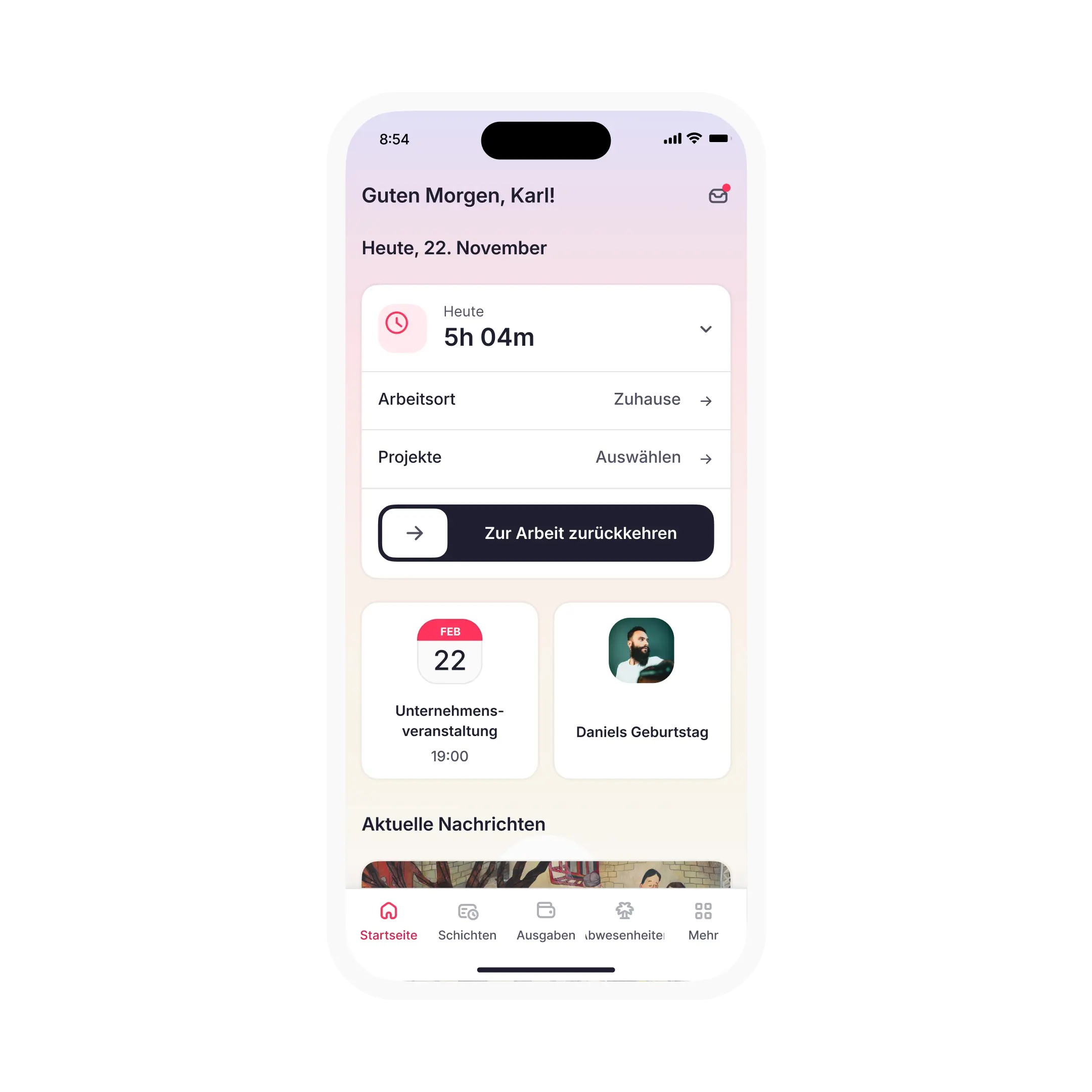Open the Arbeitsort row set to Zuhause
The height and width of the screenshot is (1092, 1092).
(x=545, y=400)
